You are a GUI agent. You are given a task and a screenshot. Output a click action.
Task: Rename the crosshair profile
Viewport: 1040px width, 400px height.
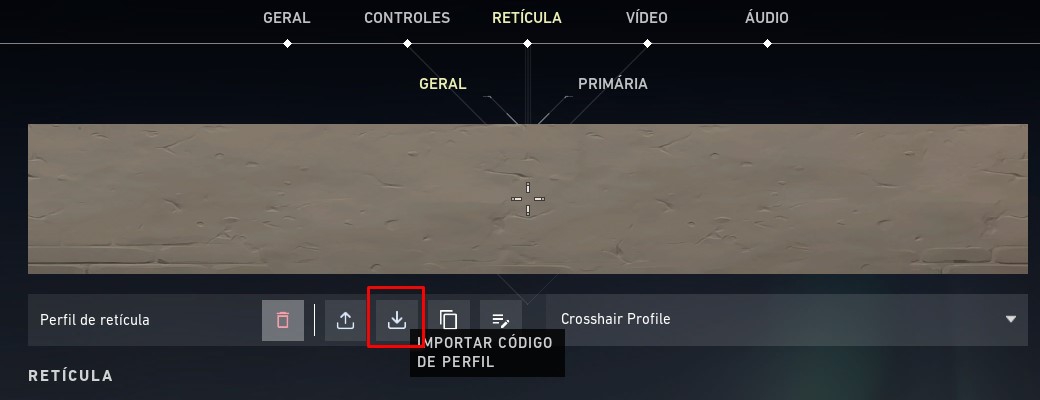(501, 320)
